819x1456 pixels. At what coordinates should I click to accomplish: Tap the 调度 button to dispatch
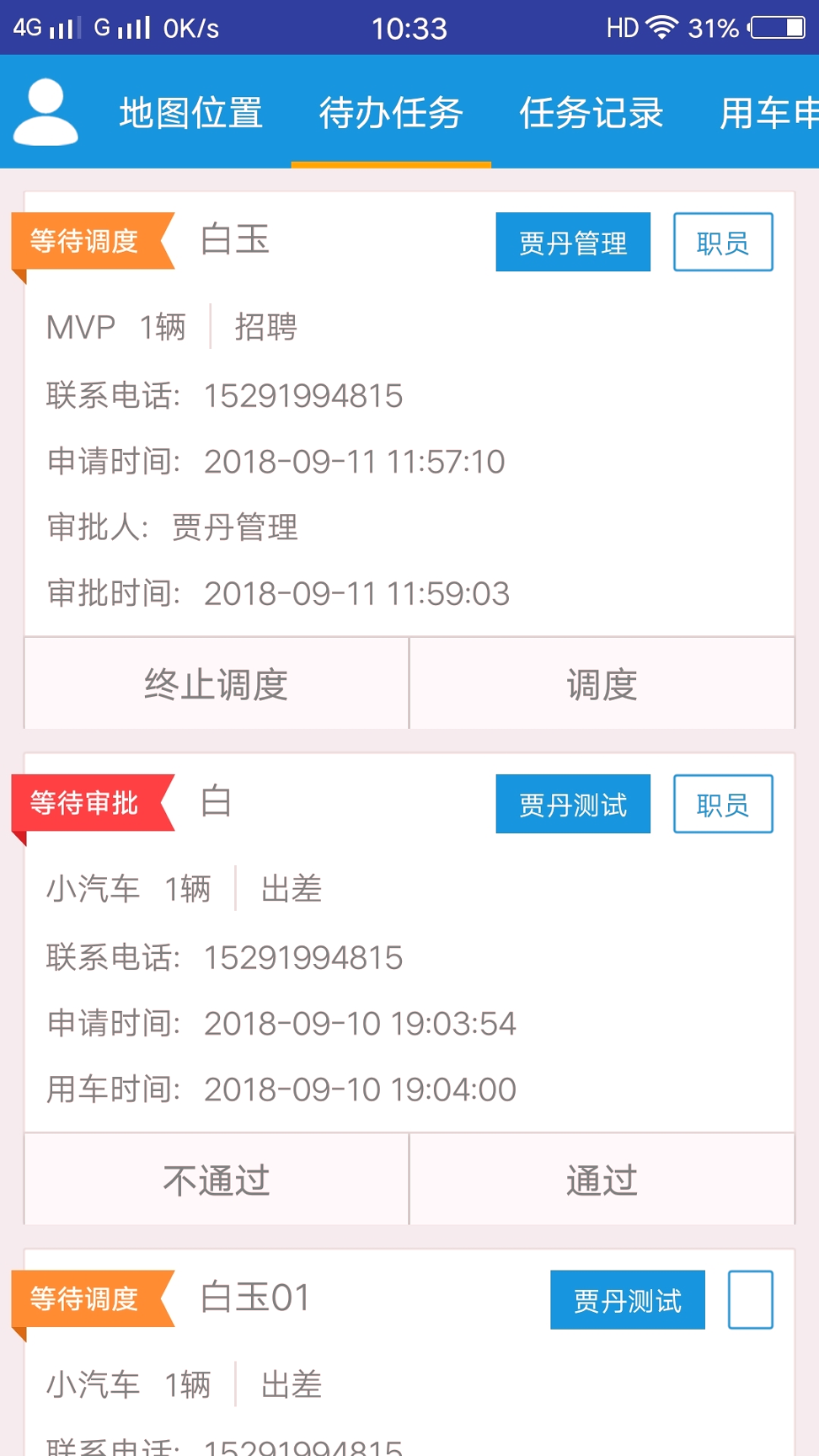tap(602, 683)
